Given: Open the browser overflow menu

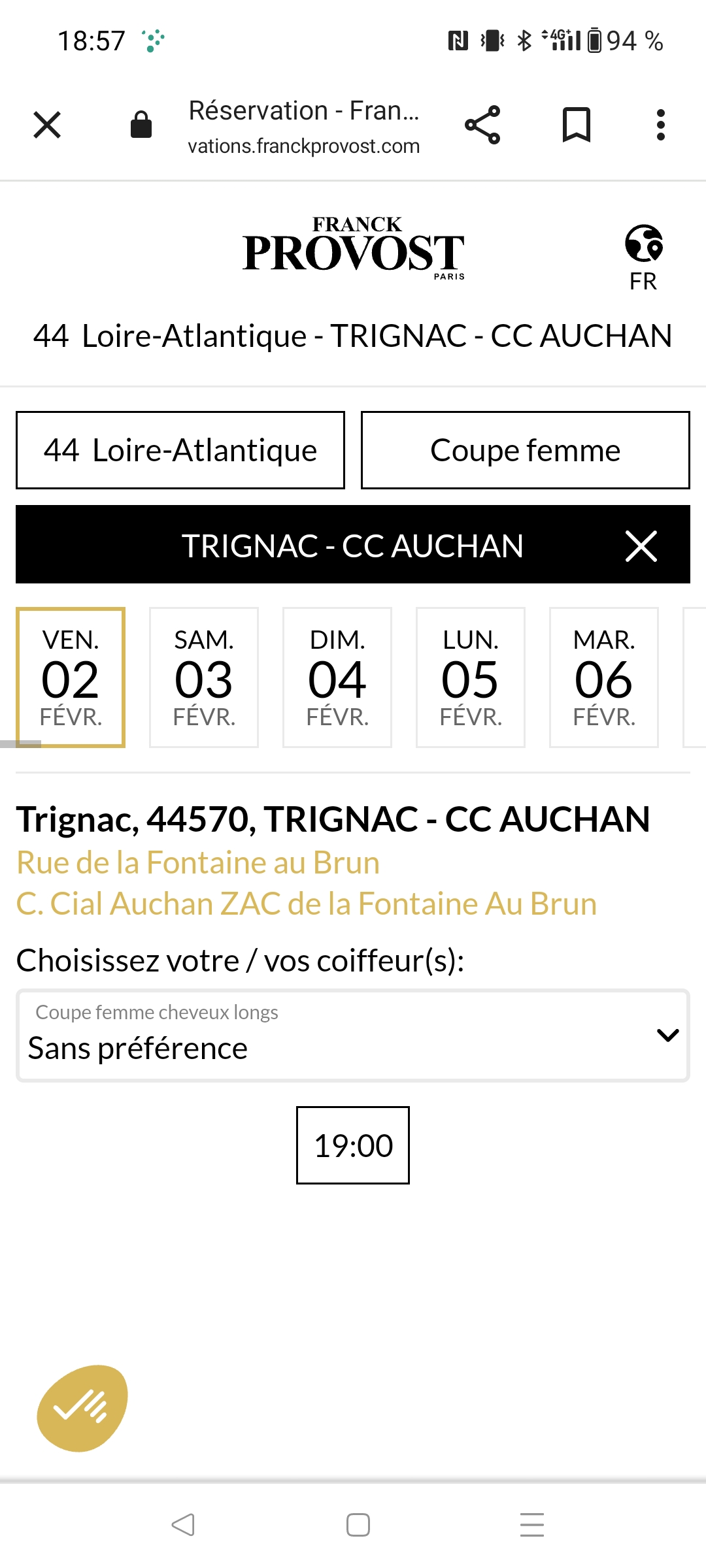Looking at the screenshot, I should tap(660, 124).
